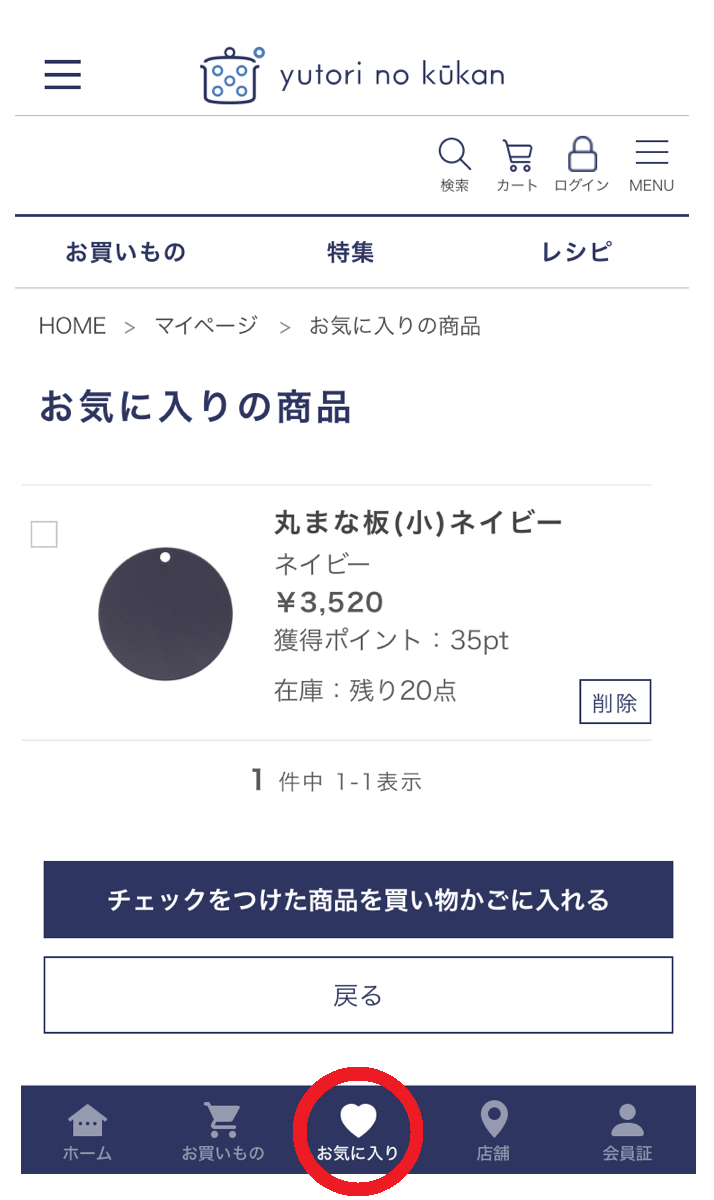This screenshot has width=714, height=1200.
Task: Check the box for 丸まな板(小)ネイビー
Action: click(44, 535)
